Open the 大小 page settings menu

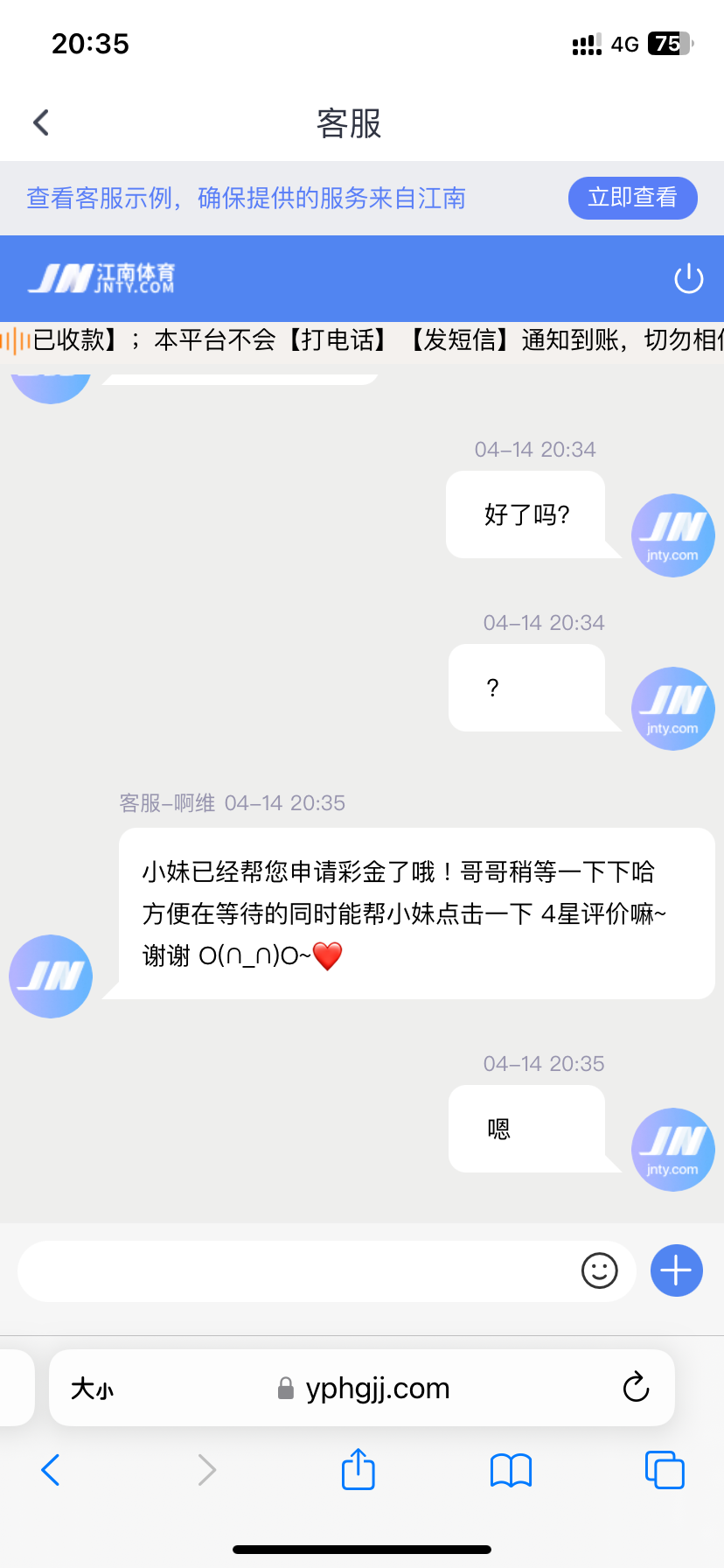(x=93, y=1389)
